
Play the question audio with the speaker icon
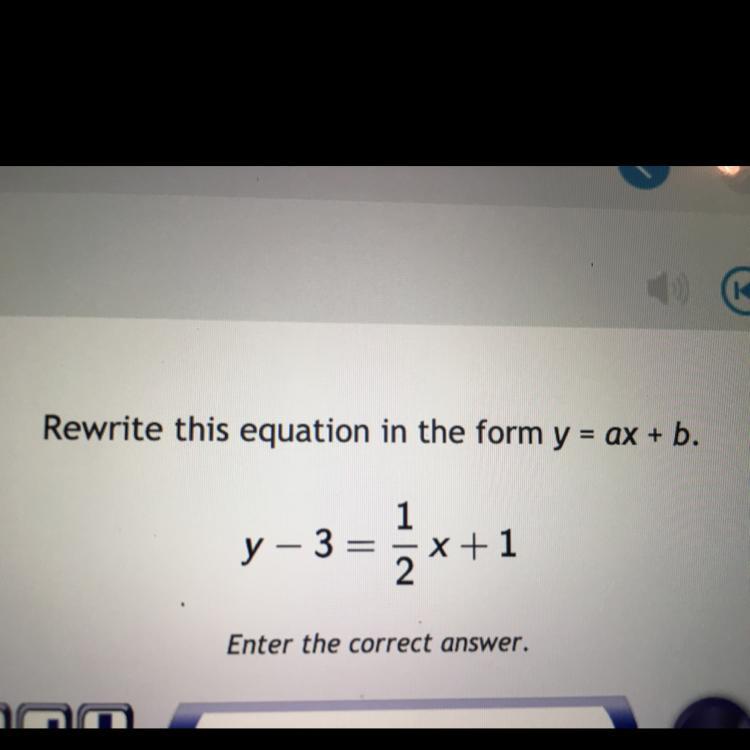click(668, 288)
